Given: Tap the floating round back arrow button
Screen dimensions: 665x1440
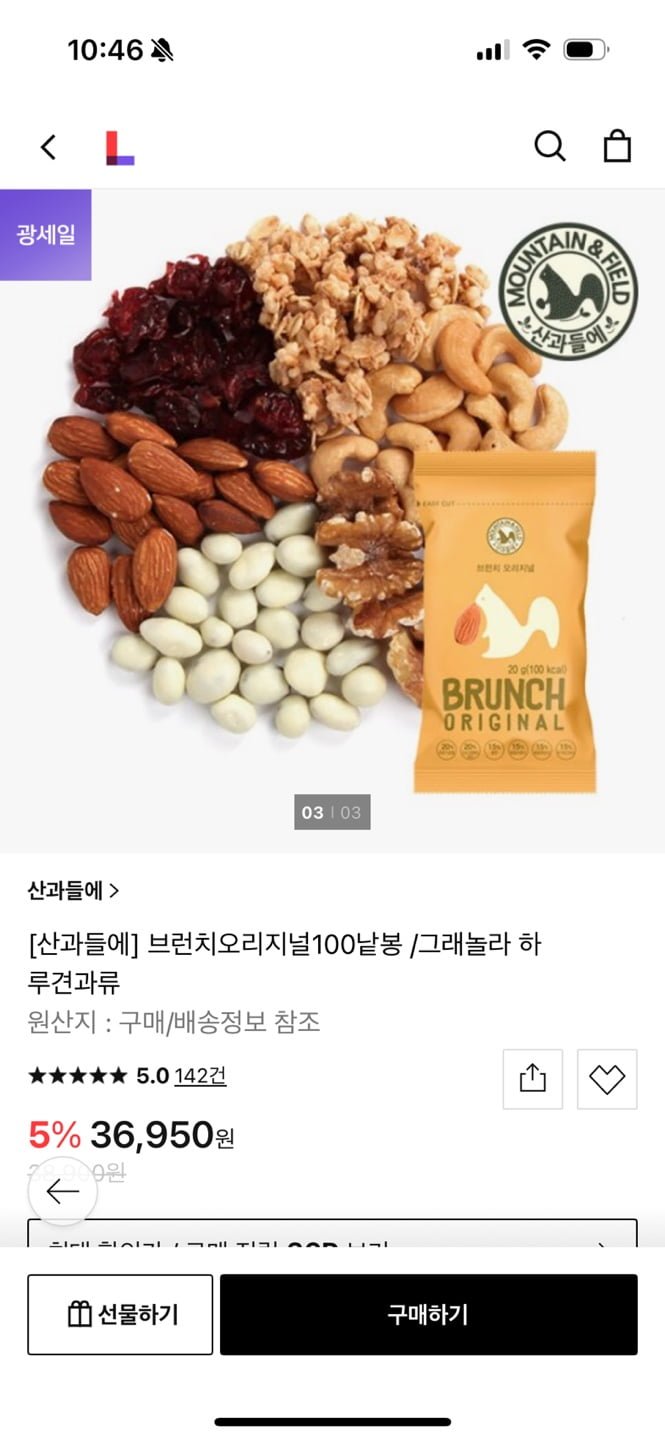Looking at the screenshot, I should (x=62, y=1191).
